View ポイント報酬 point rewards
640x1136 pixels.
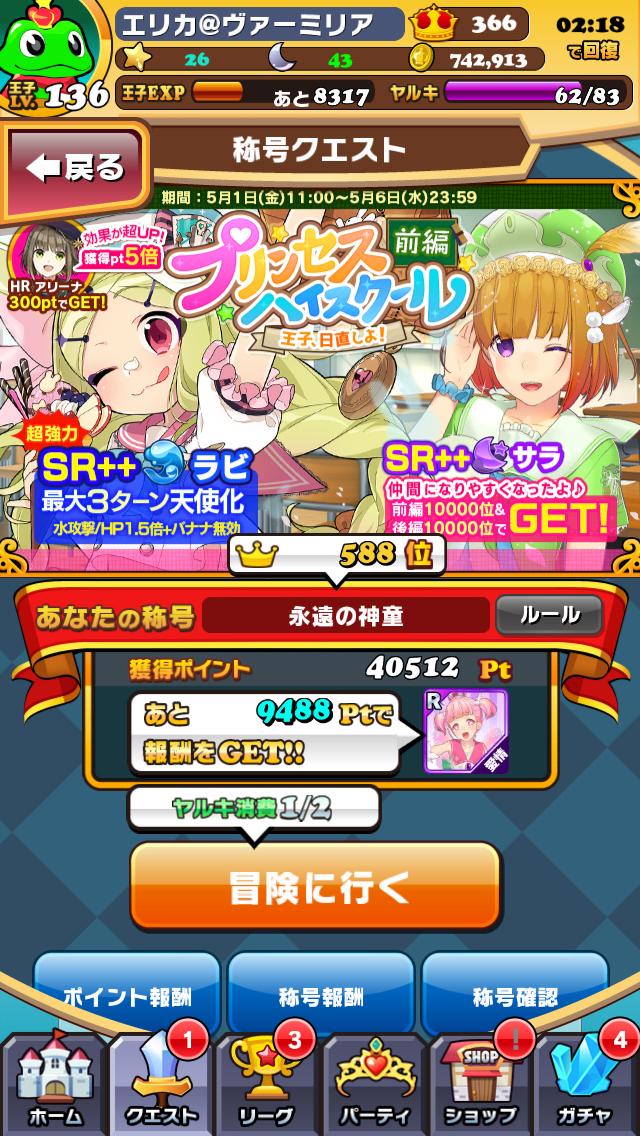click(x=127, y=995)
